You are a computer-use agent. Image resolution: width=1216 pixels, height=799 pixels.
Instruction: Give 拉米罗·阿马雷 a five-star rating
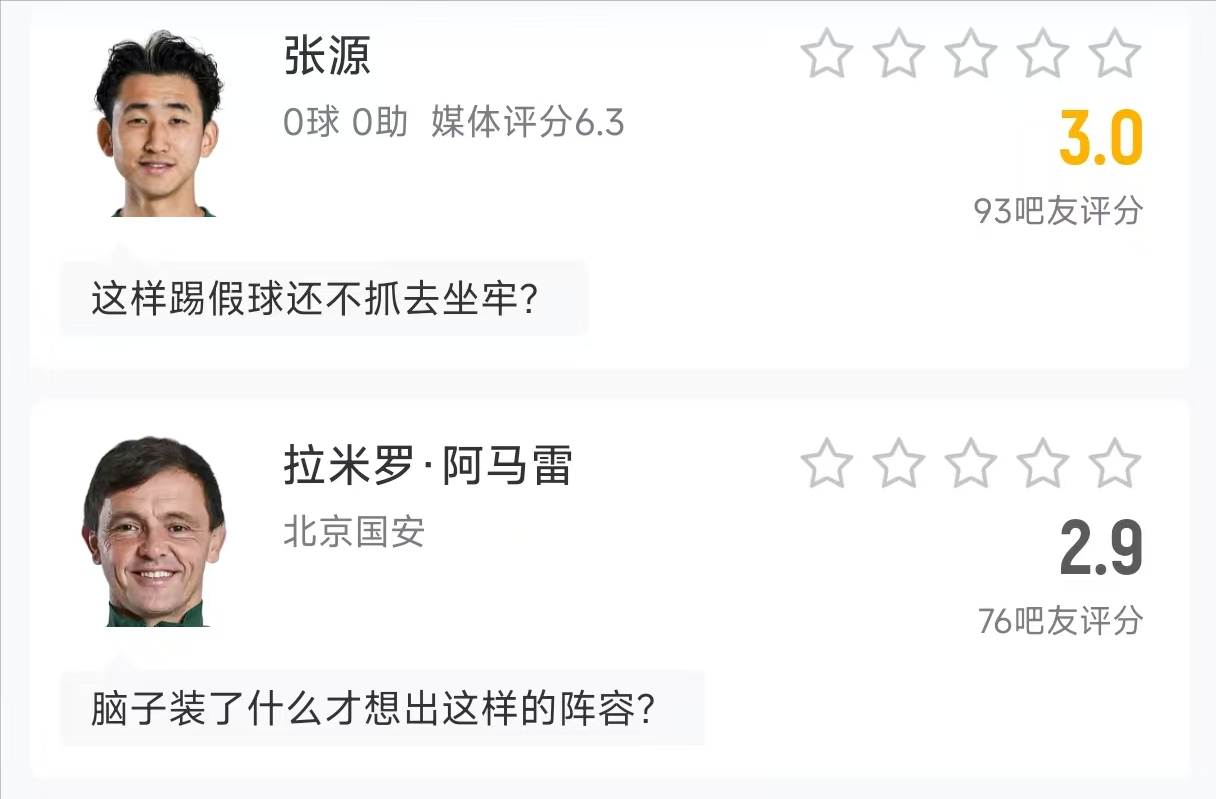coord(1114,463)
